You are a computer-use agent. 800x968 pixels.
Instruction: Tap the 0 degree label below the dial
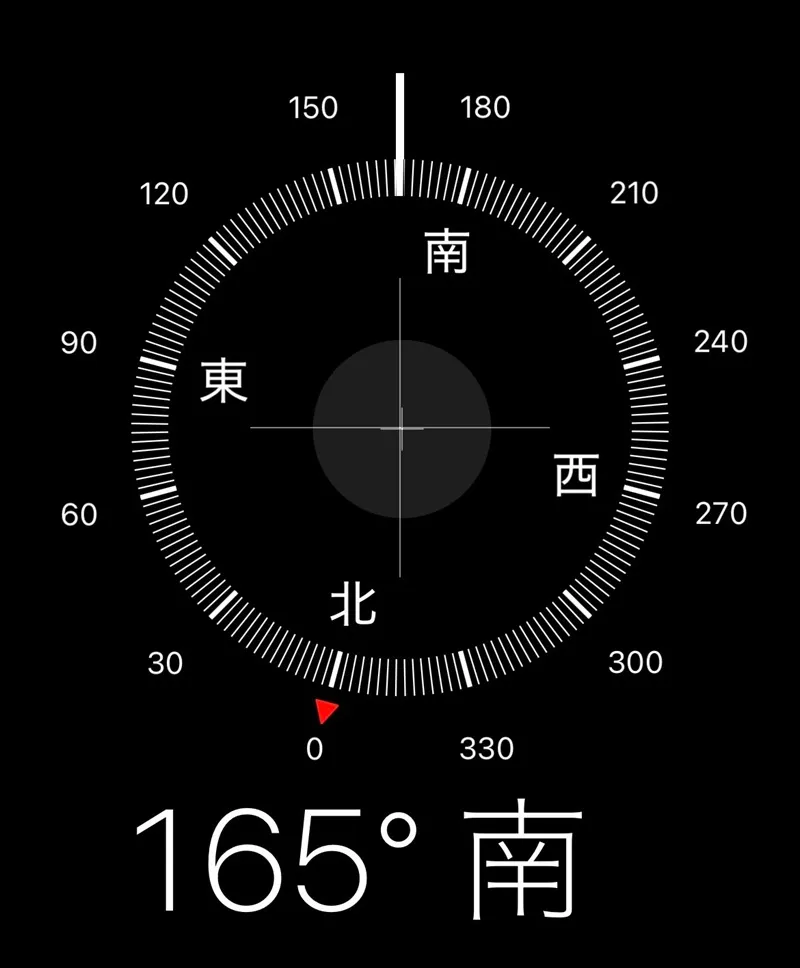click(x=317, y=747)
